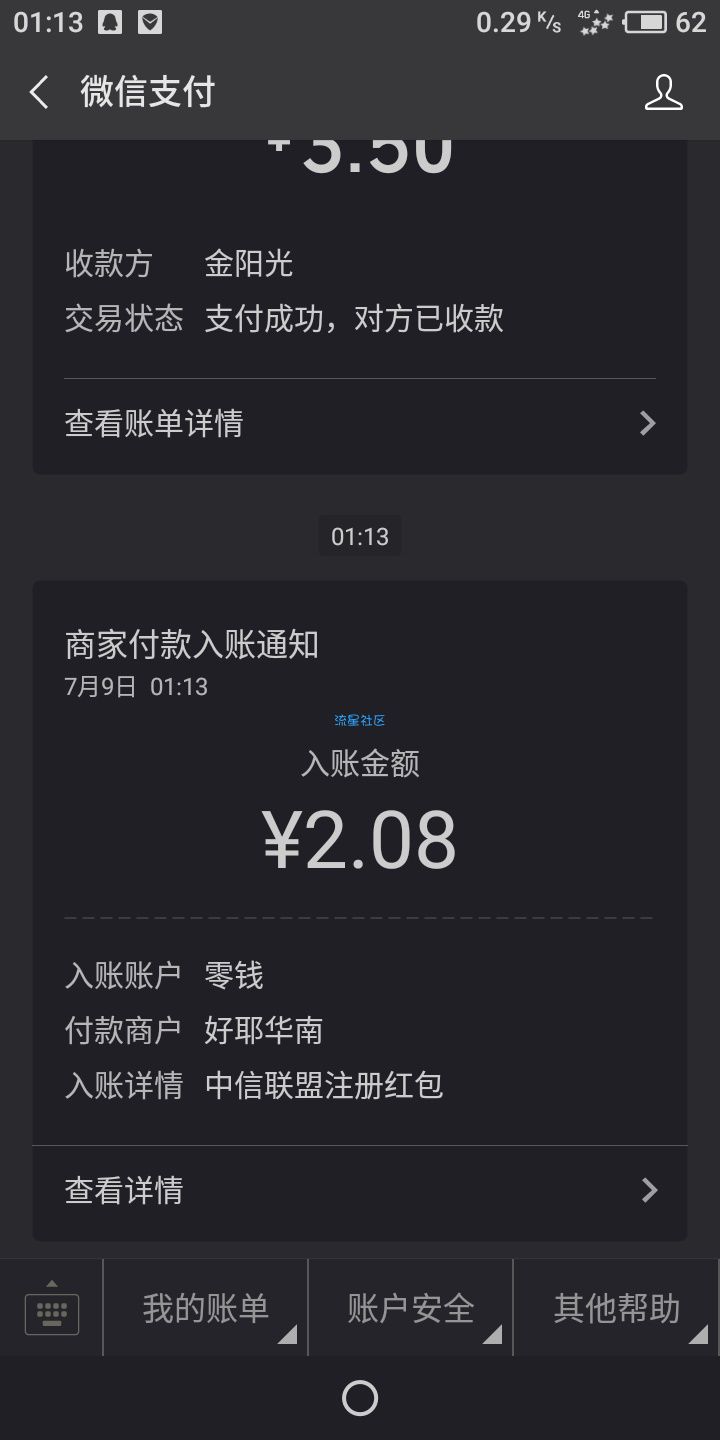Switch to keyboard input mode
This screenshot has height=1440, width=720.
[51, 1308]
